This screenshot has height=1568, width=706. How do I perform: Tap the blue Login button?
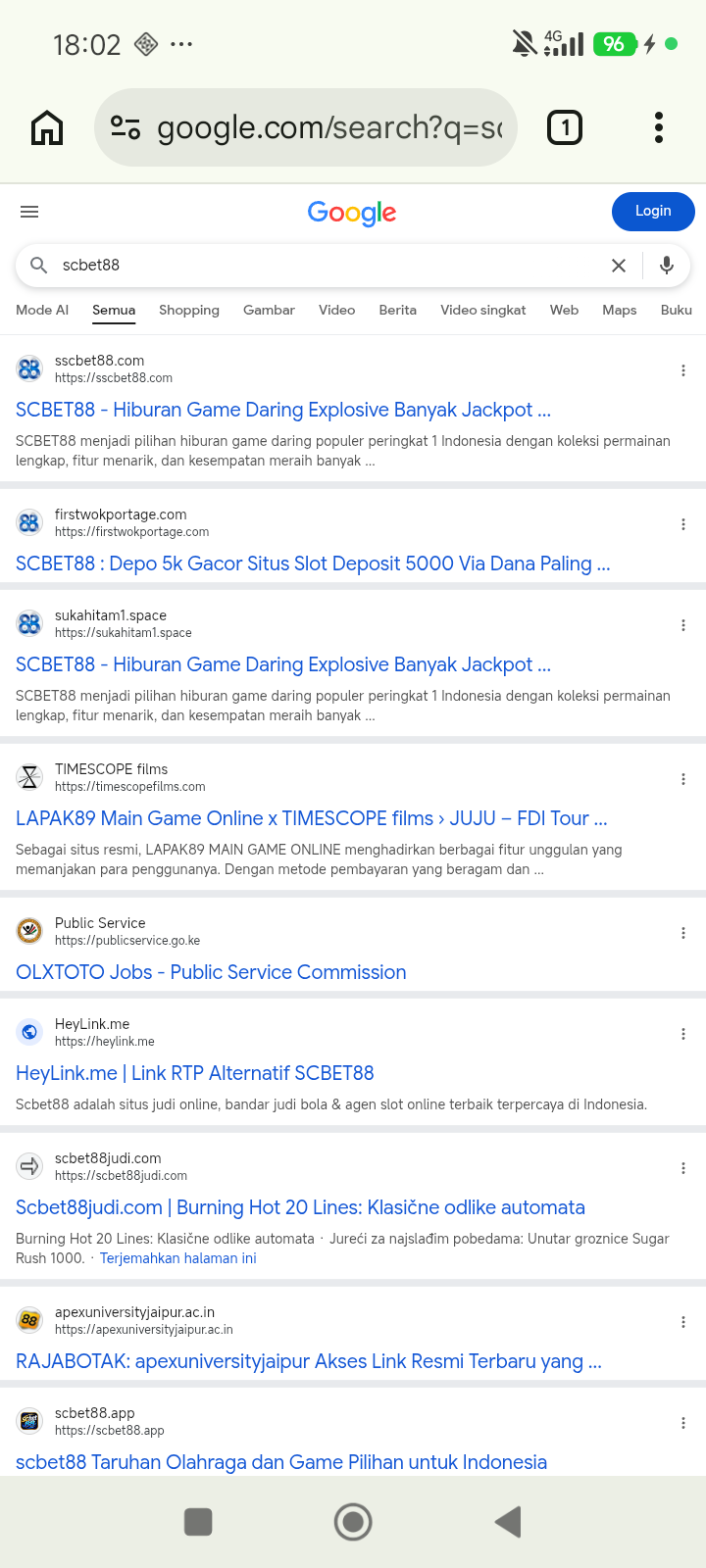653,211
